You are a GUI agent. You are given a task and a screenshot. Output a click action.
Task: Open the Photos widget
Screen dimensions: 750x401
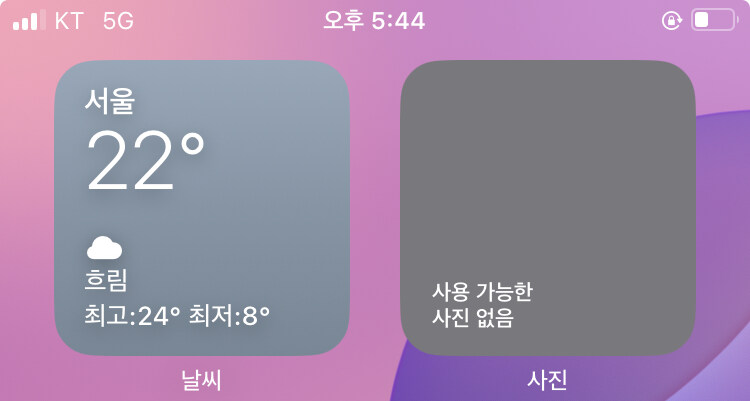click(547, 208)
